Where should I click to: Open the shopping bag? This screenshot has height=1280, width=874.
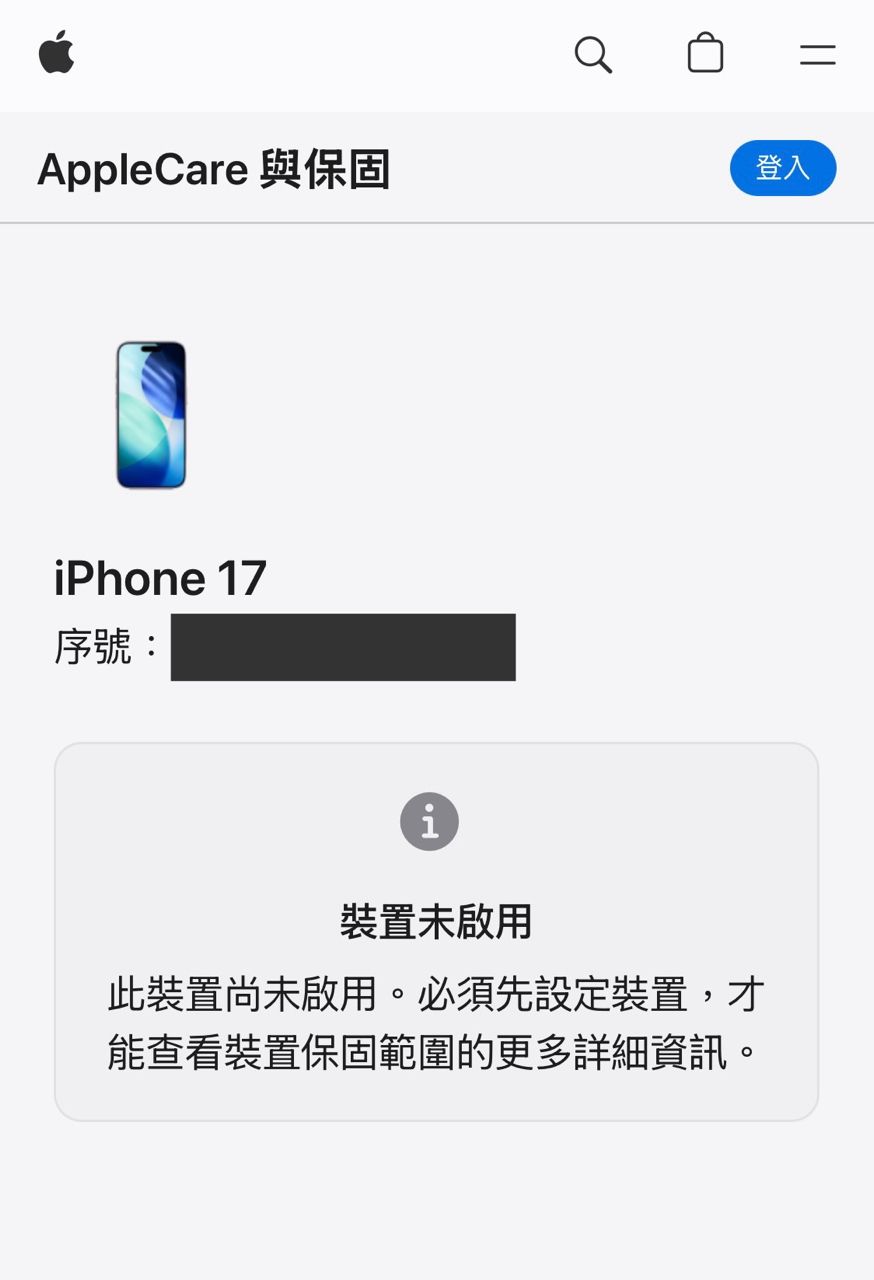coord(705,54)
